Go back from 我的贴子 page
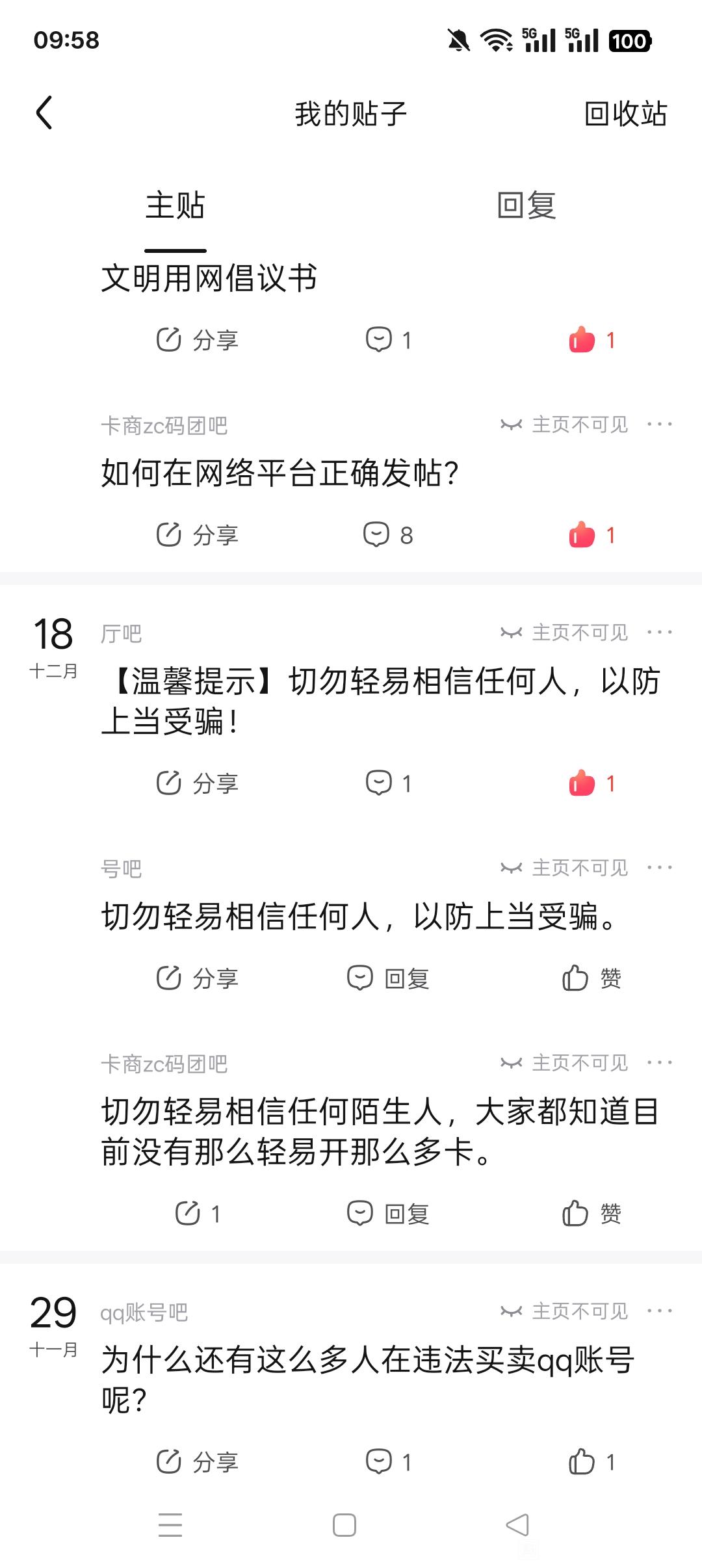The height and width of the screenshot is (1568, 702). tap(44, 113)
